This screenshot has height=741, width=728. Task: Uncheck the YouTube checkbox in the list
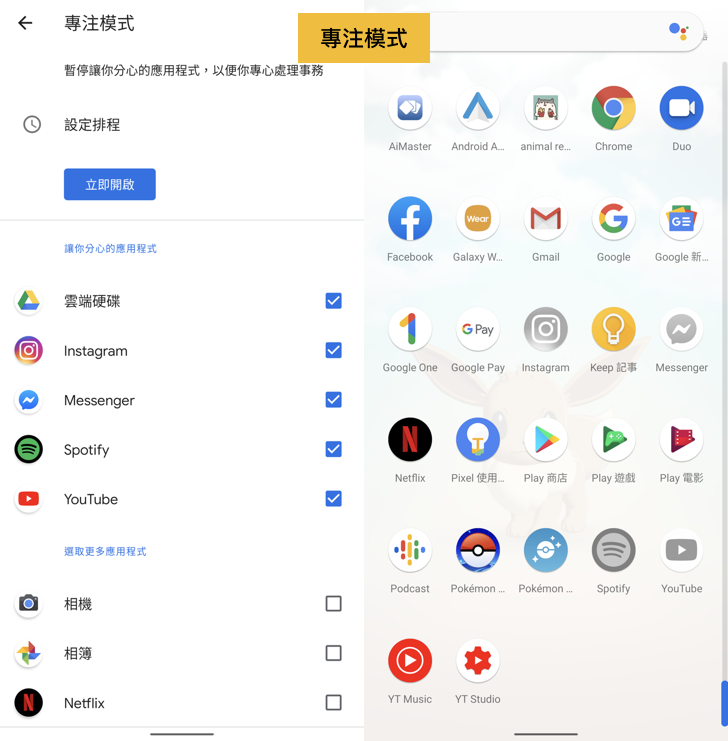click(x=333, y=499)
